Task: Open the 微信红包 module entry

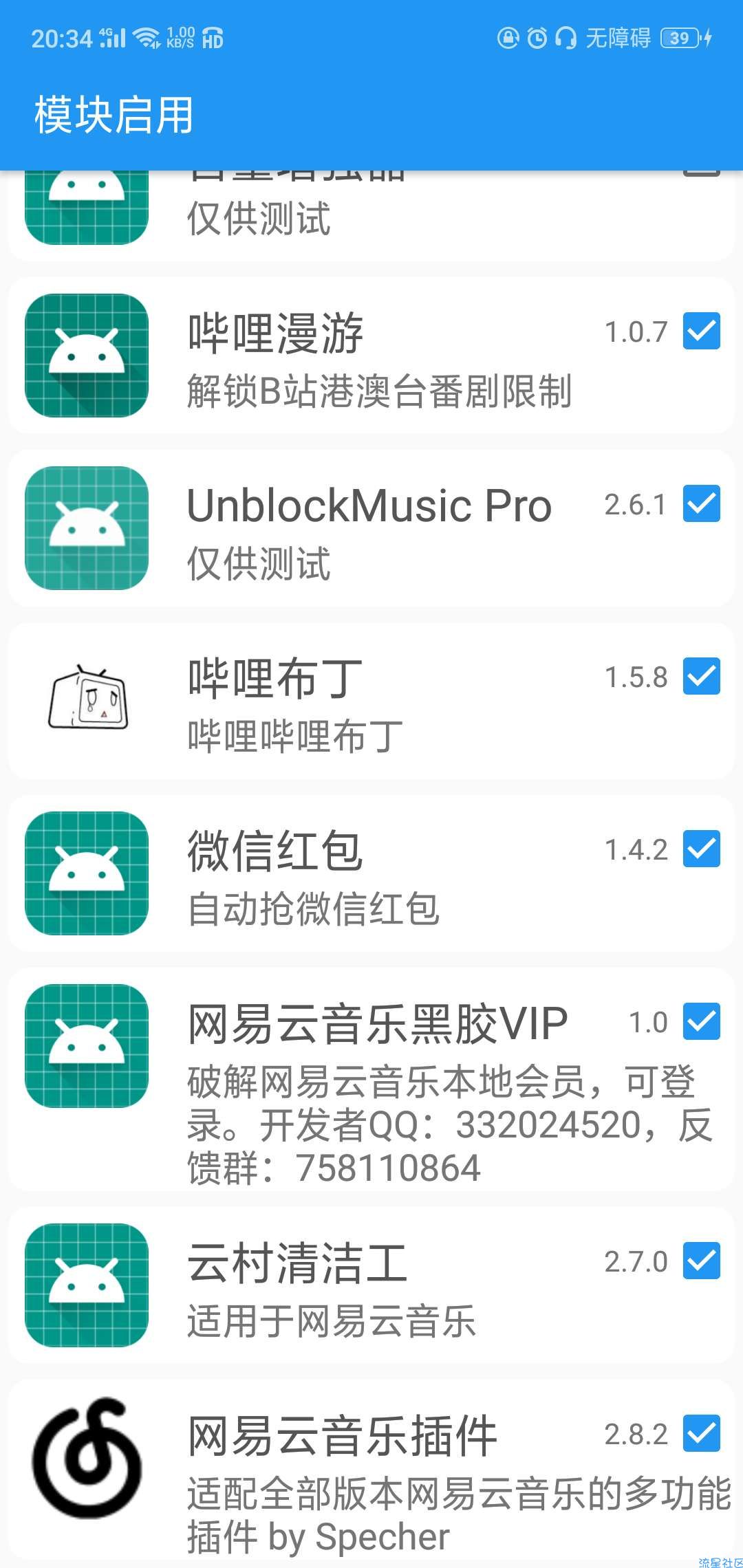Action: [371, 873]
